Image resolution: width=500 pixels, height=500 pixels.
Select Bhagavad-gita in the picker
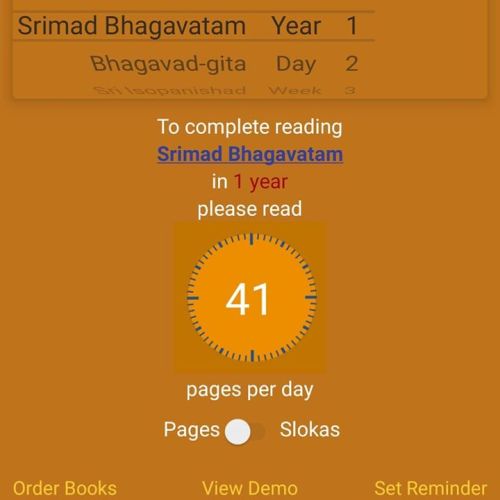tap(168, 64)
